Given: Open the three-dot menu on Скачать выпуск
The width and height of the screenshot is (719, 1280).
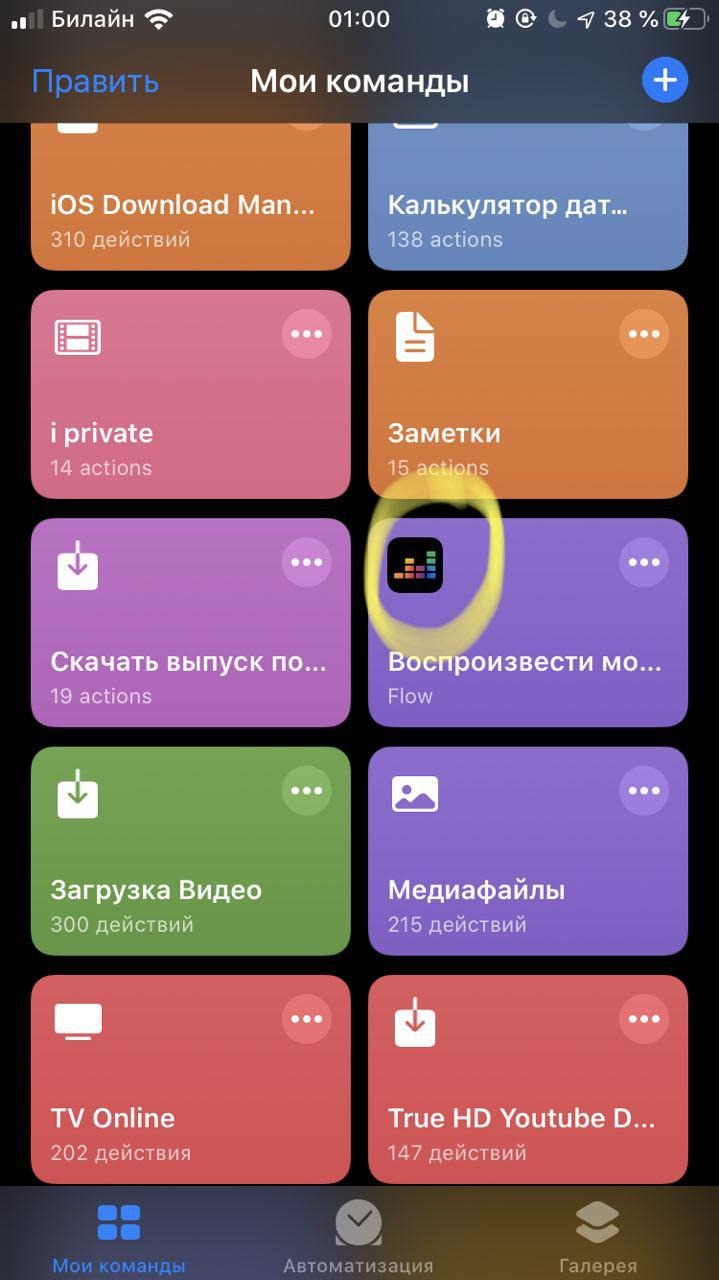Looking at the screenshot, I should (306, 563).
